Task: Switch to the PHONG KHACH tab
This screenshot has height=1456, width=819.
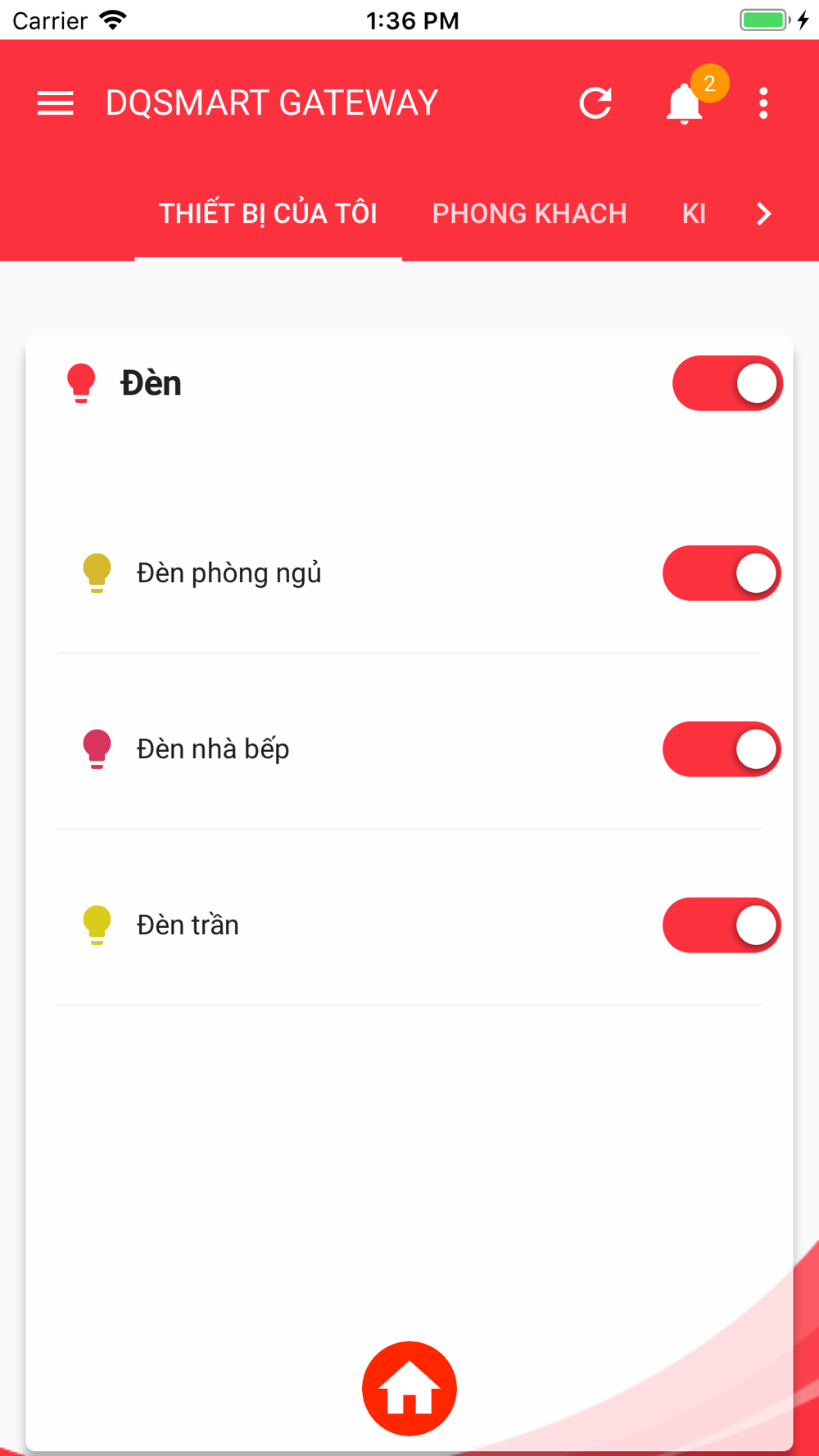Action: click(529, 214)
